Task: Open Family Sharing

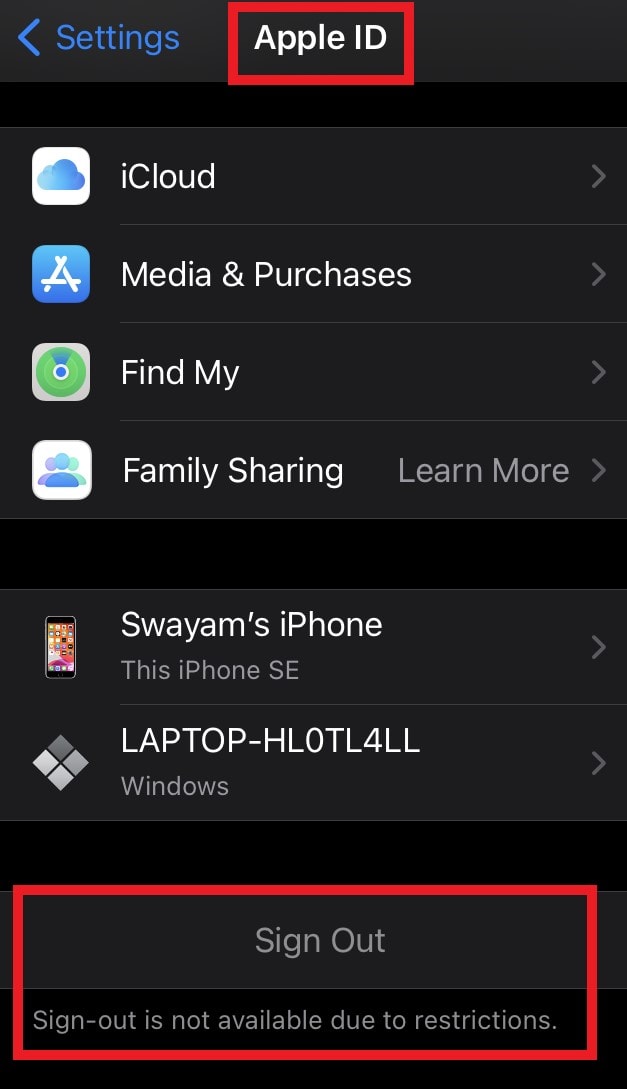Action: (313, 469)
